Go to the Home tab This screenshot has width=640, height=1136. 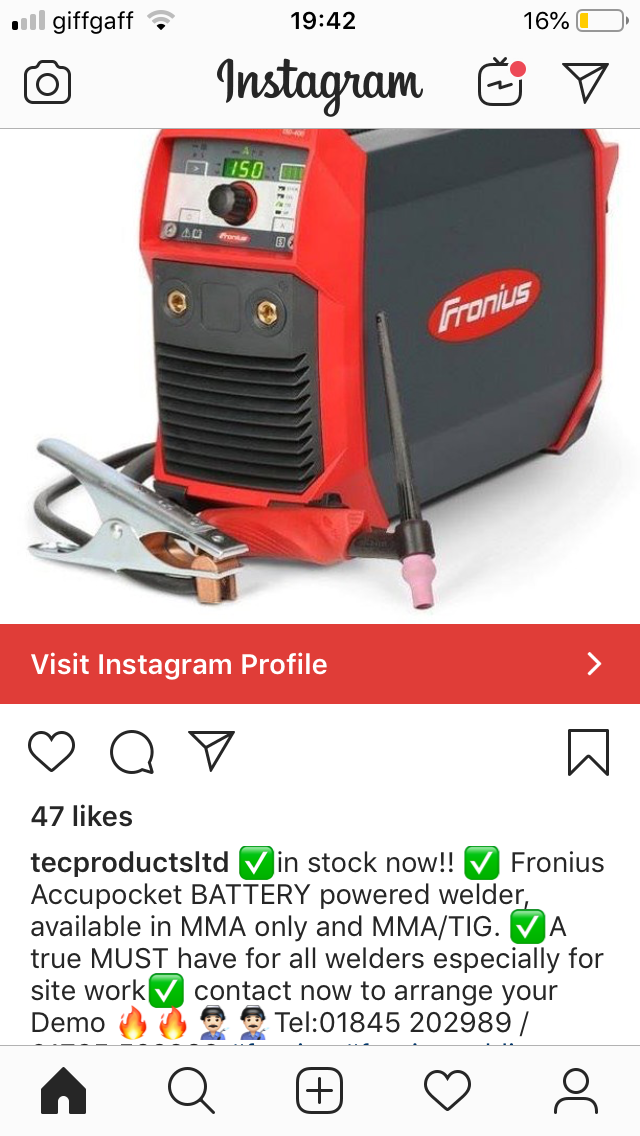point(64,1090)
